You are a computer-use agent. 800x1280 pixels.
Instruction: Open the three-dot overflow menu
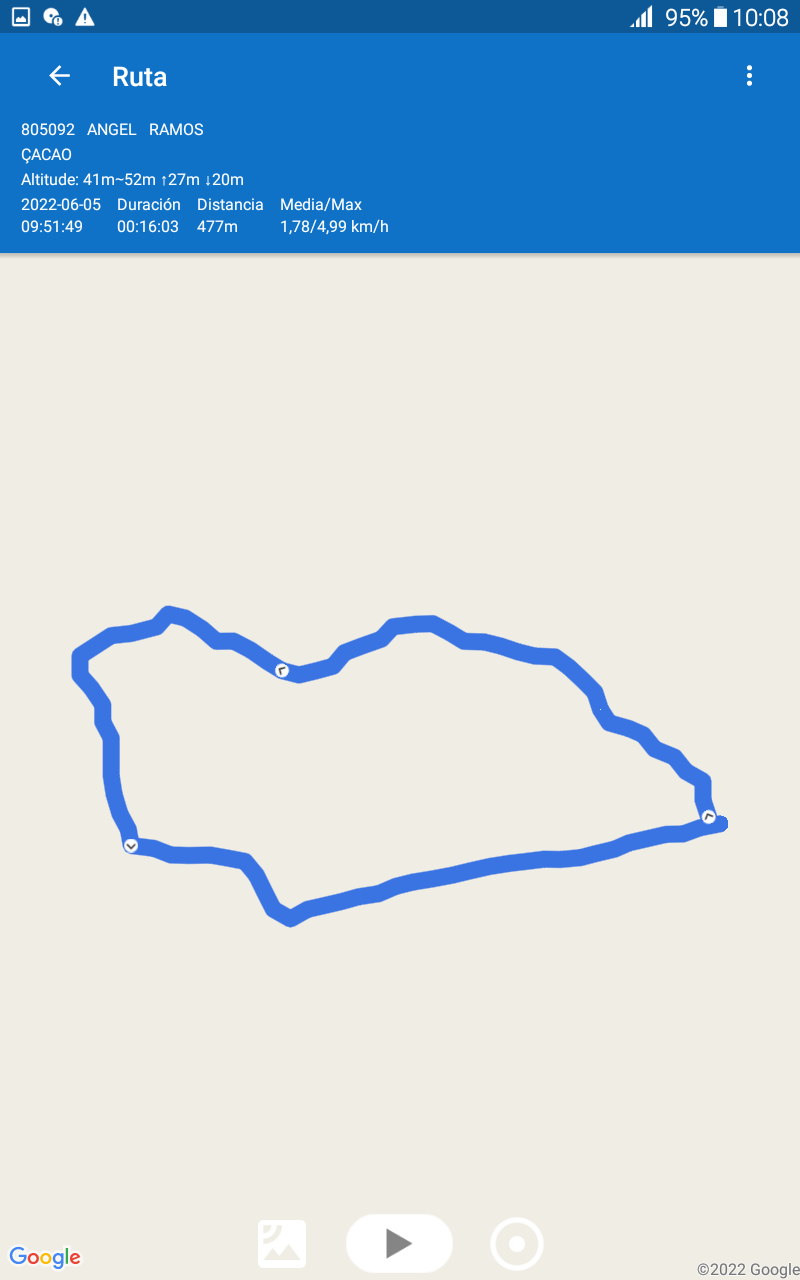(x=749, y=76)
